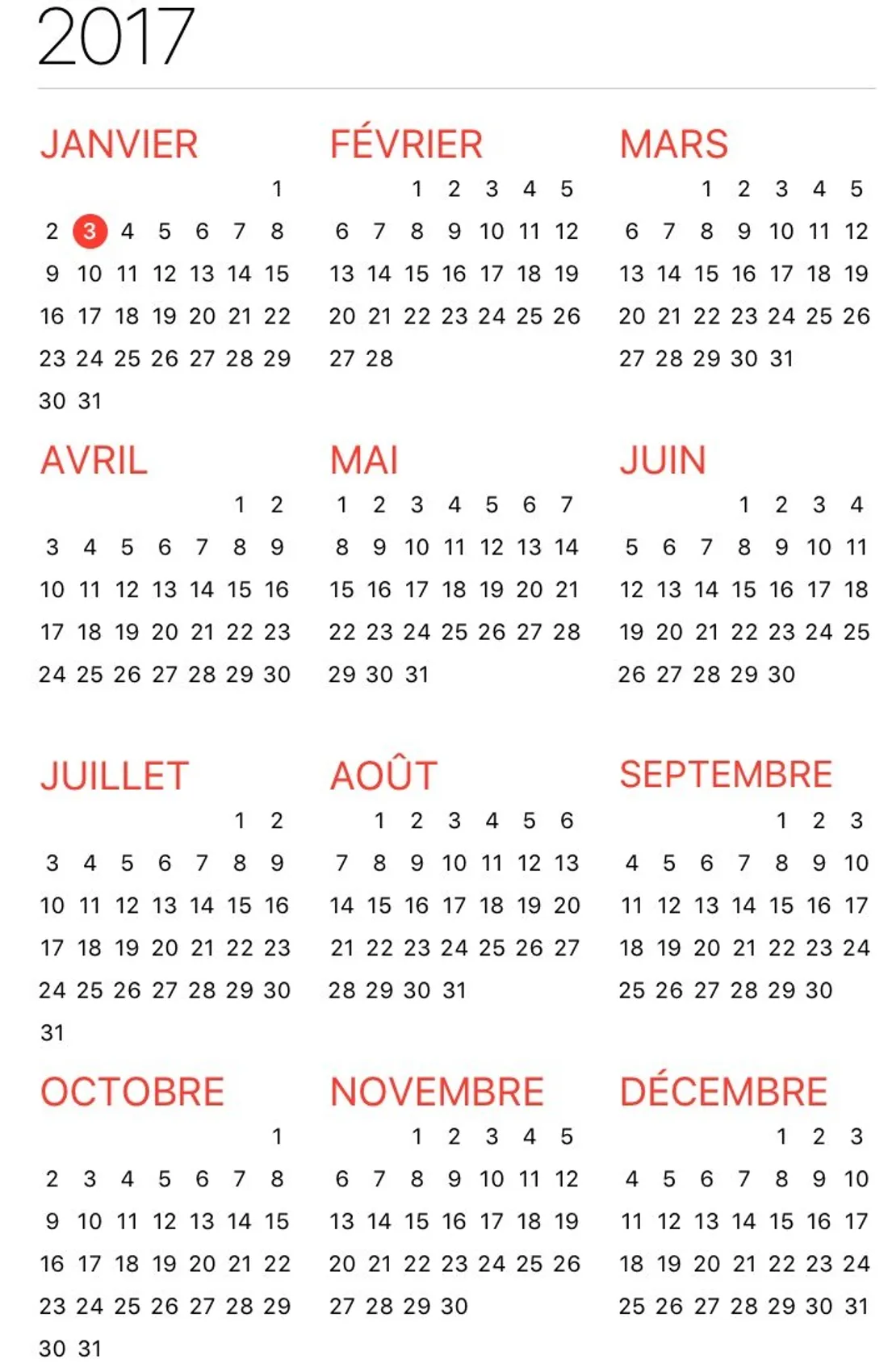Select the month of Juillet
Viewport: 888px width, 1372px height.
pyautogui.click(x=114, y=776)
